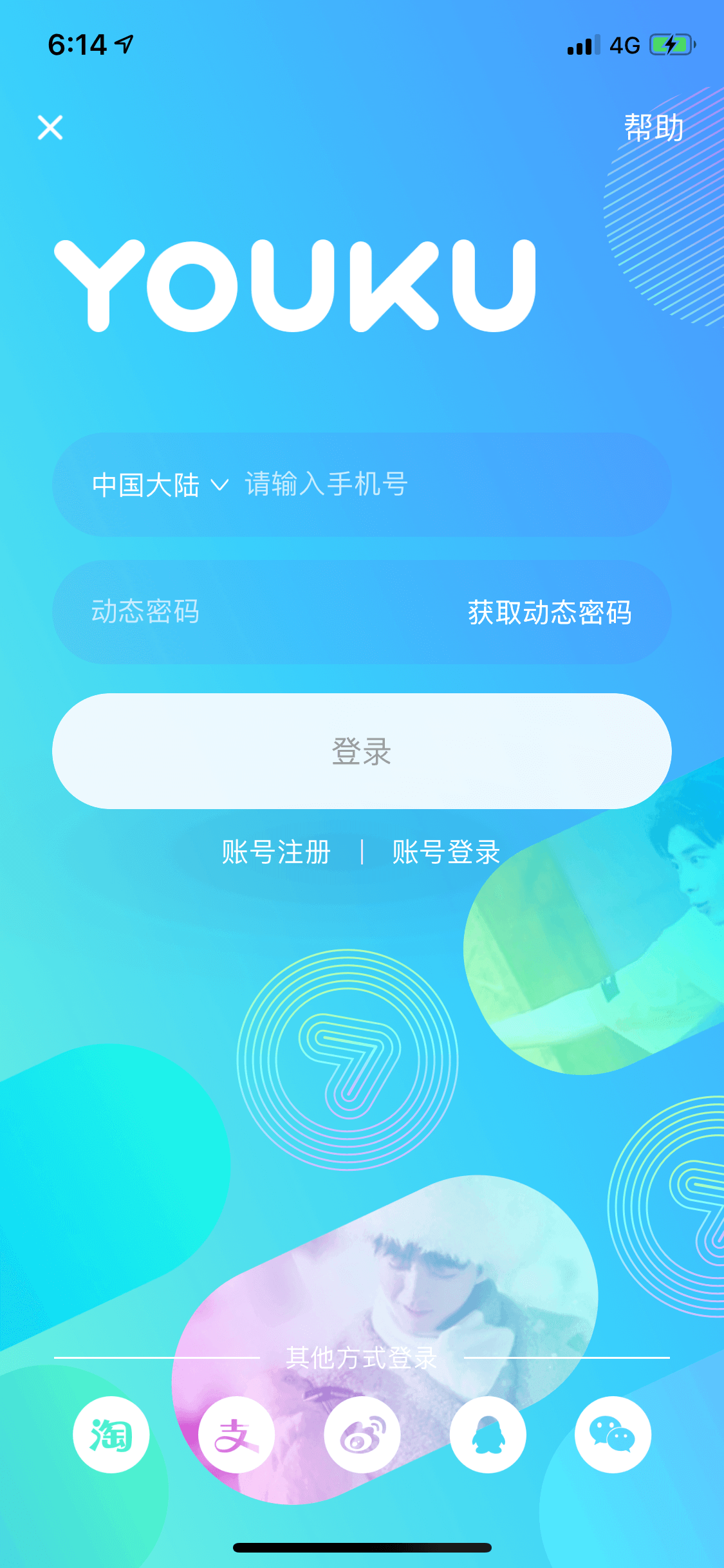Sign in with Weibo icon

[362, 1435]
